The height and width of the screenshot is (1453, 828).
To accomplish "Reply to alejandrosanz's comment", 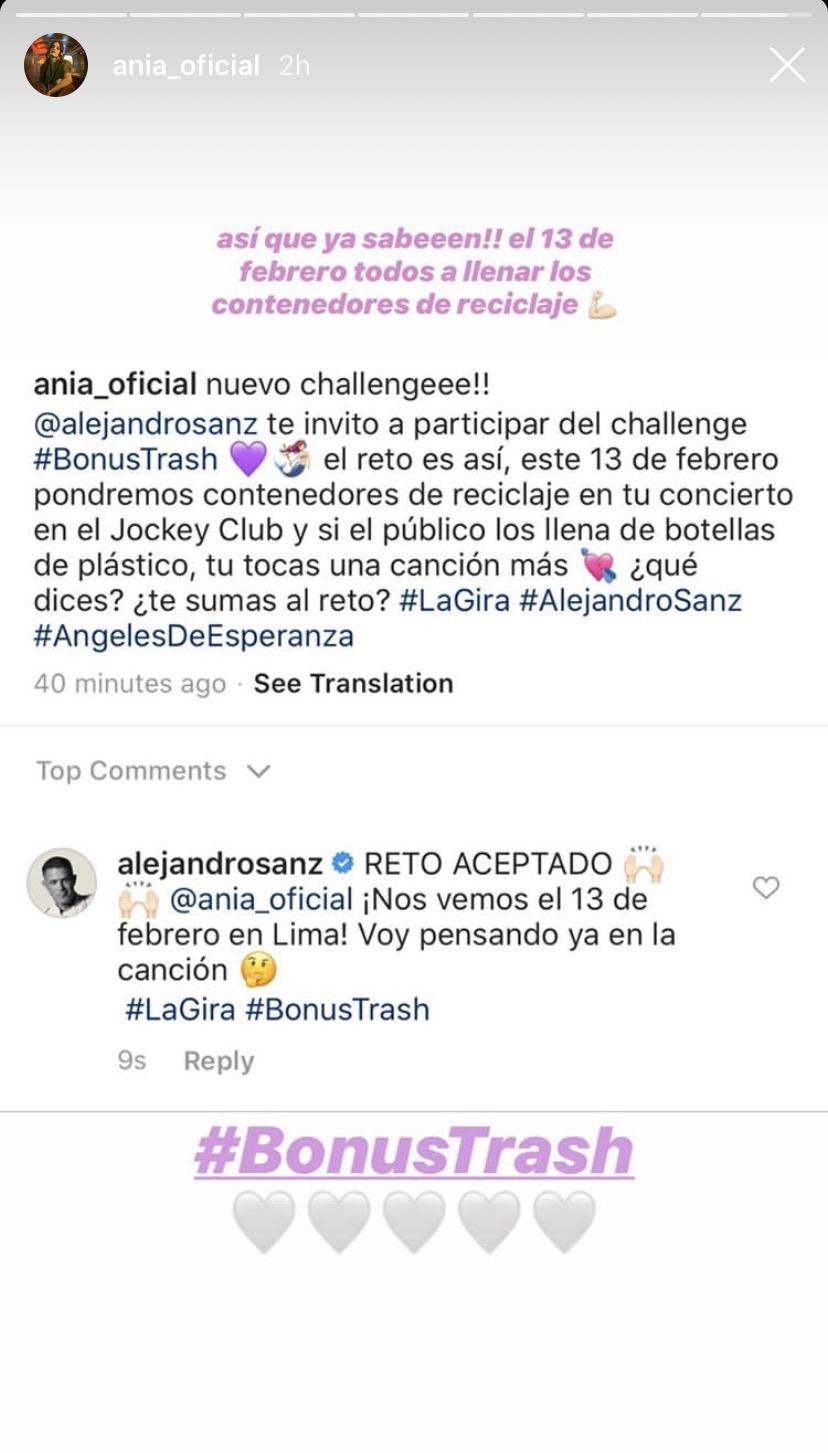I will click(218, 1060).
